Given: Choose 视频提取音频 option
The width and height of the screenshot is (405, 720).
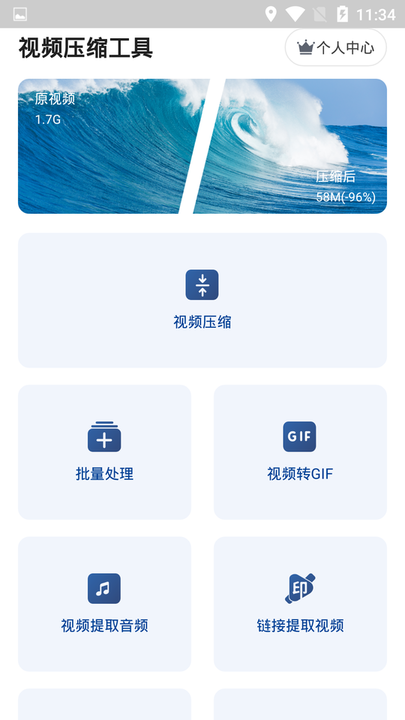Looking at the screenshot, I should pyautogui.click(x=105, y=604).
